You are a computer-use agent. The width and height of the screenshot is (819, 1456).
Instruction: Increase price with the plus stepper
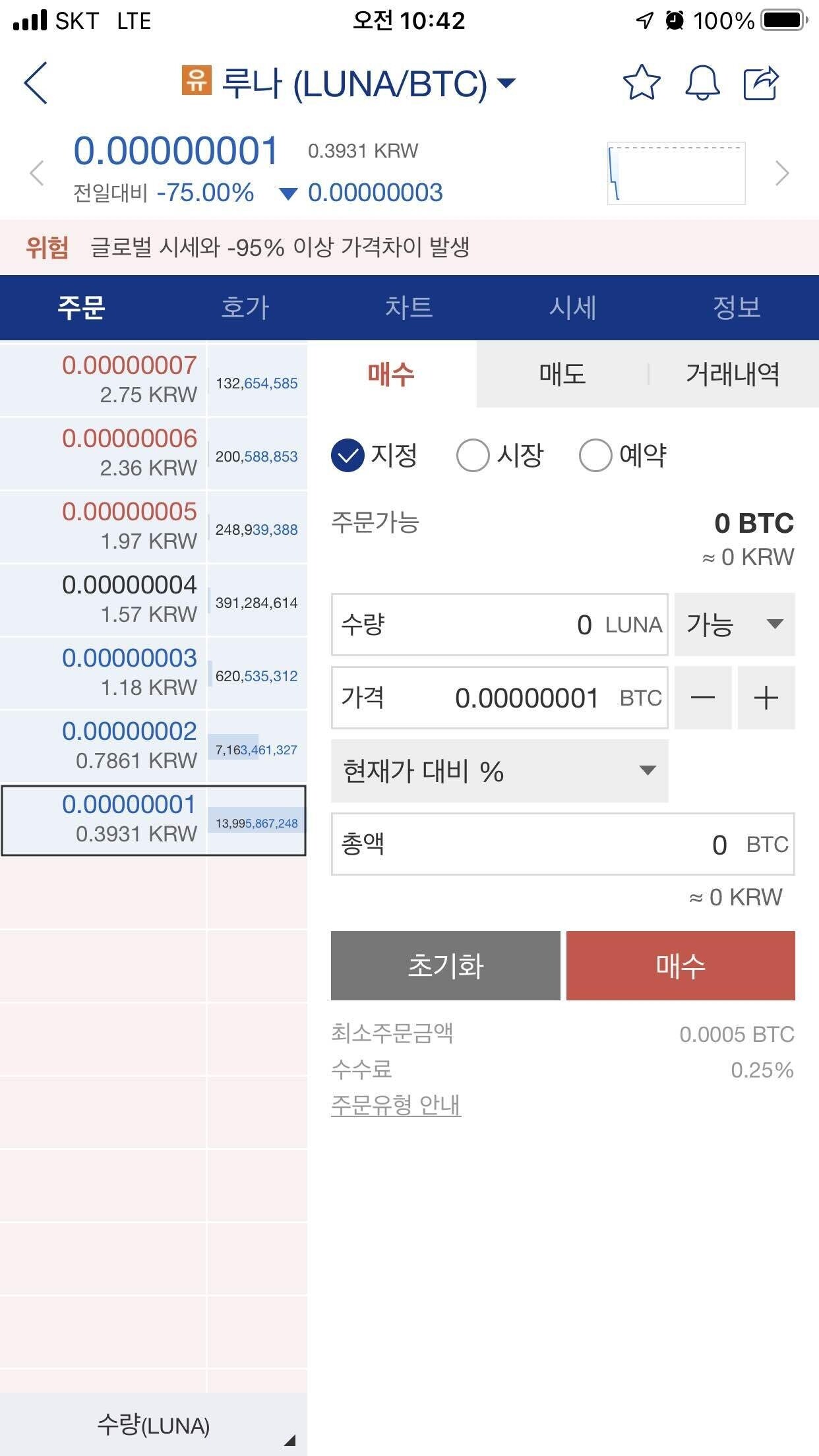click(x=766, y=698)
